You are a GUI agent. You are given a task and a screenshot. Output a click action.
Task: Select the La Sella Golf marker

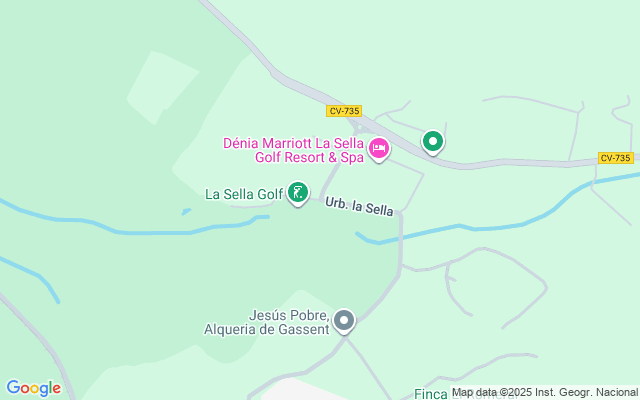coord(298,192)
